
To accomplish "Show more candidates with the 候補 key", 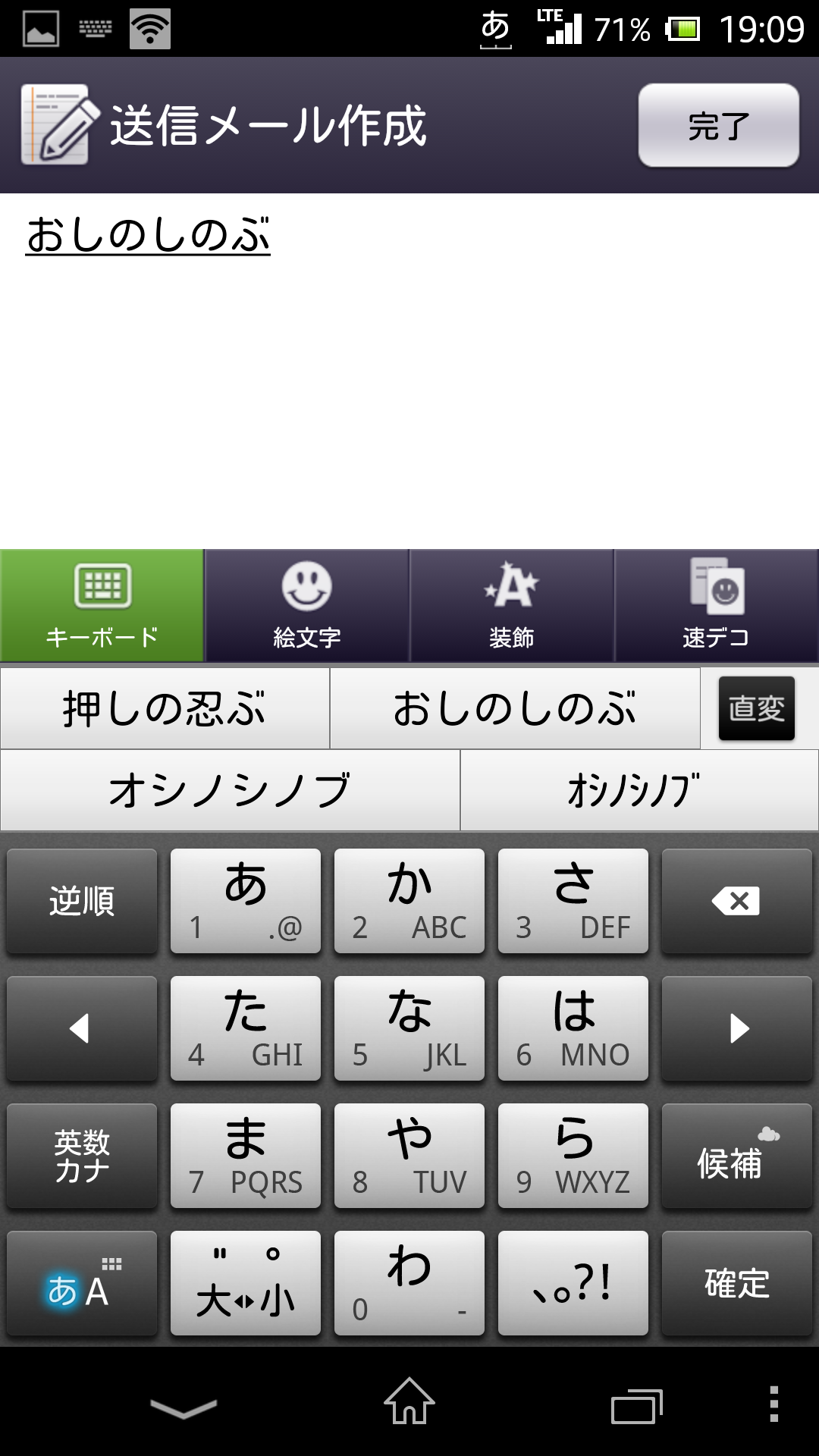I will (x=736, y=1156).
